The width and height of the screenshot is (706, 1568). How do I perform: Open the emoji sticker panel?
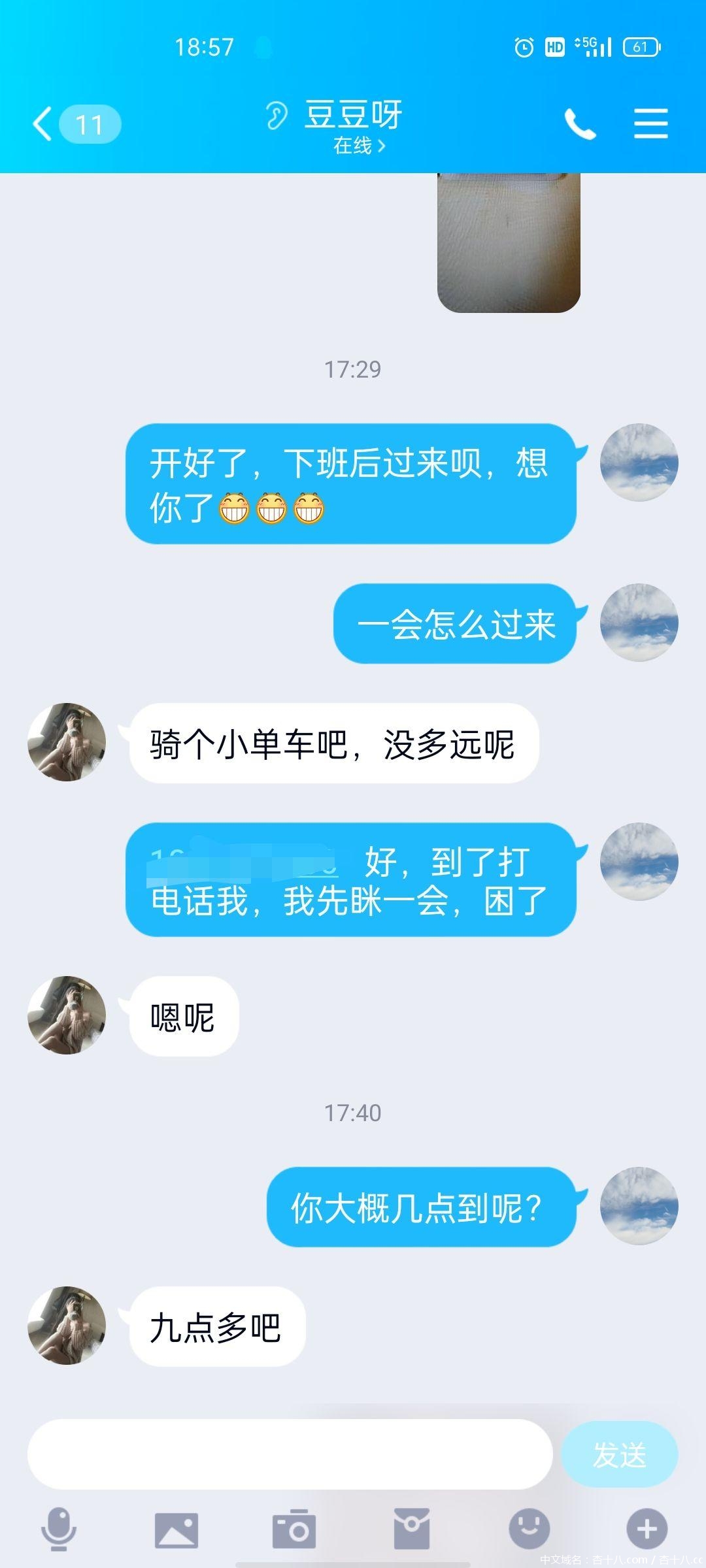coord(529,1529)
